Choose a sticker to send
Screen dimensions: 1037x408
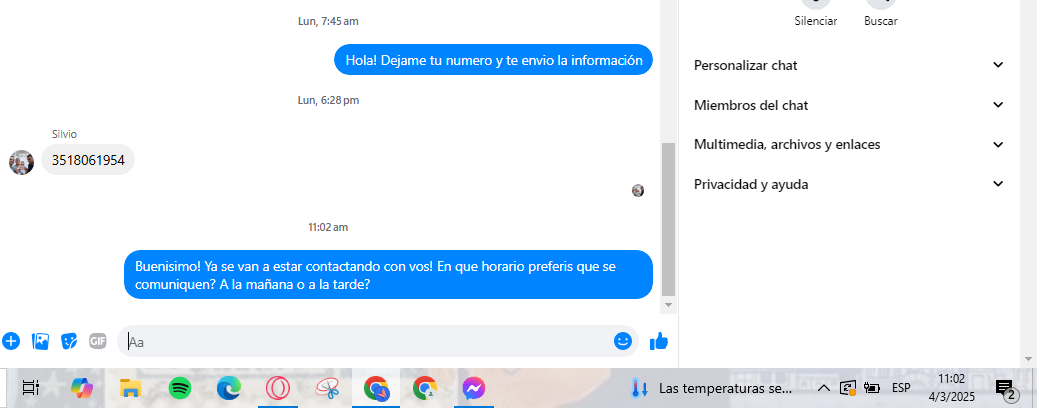(x=69, y=341)
